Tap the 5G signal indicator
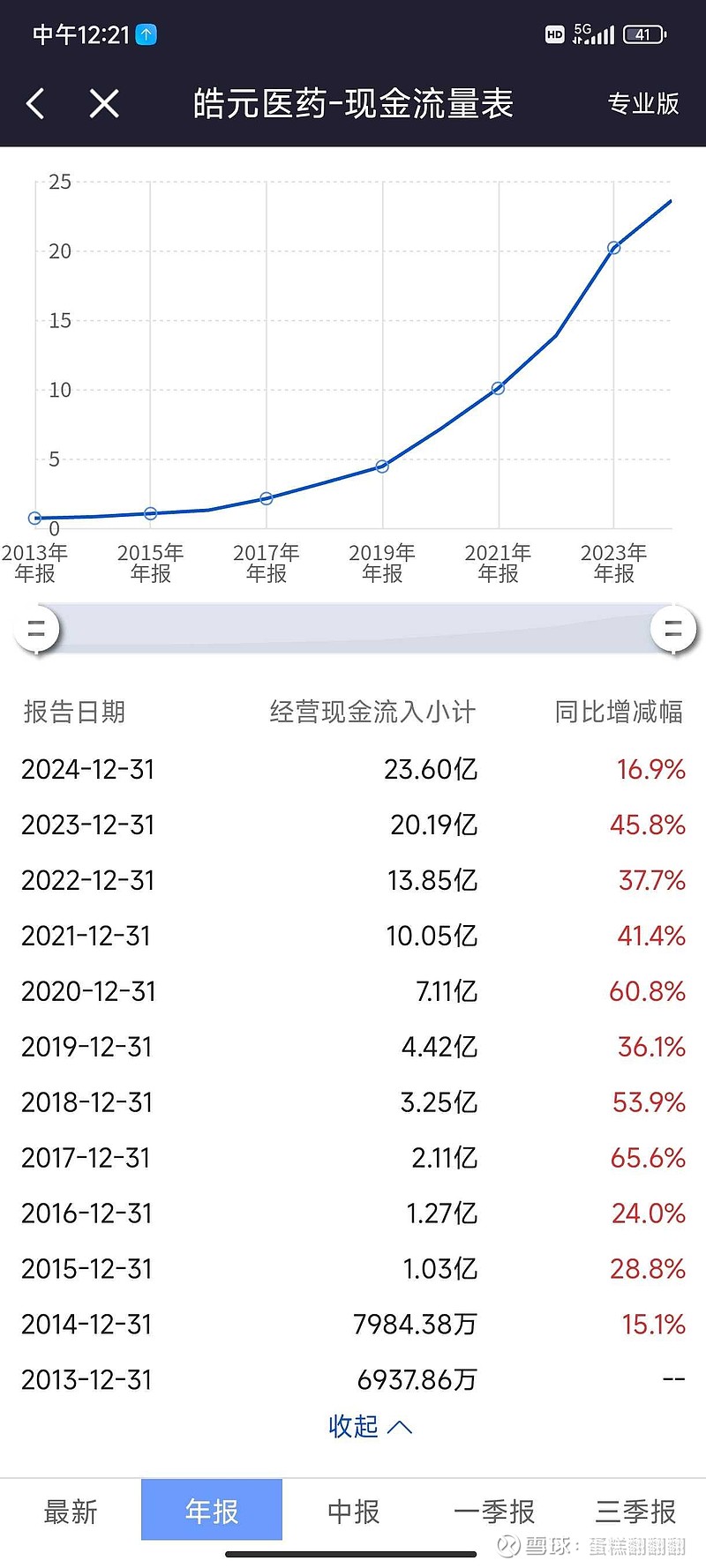 tap(593, 34)
